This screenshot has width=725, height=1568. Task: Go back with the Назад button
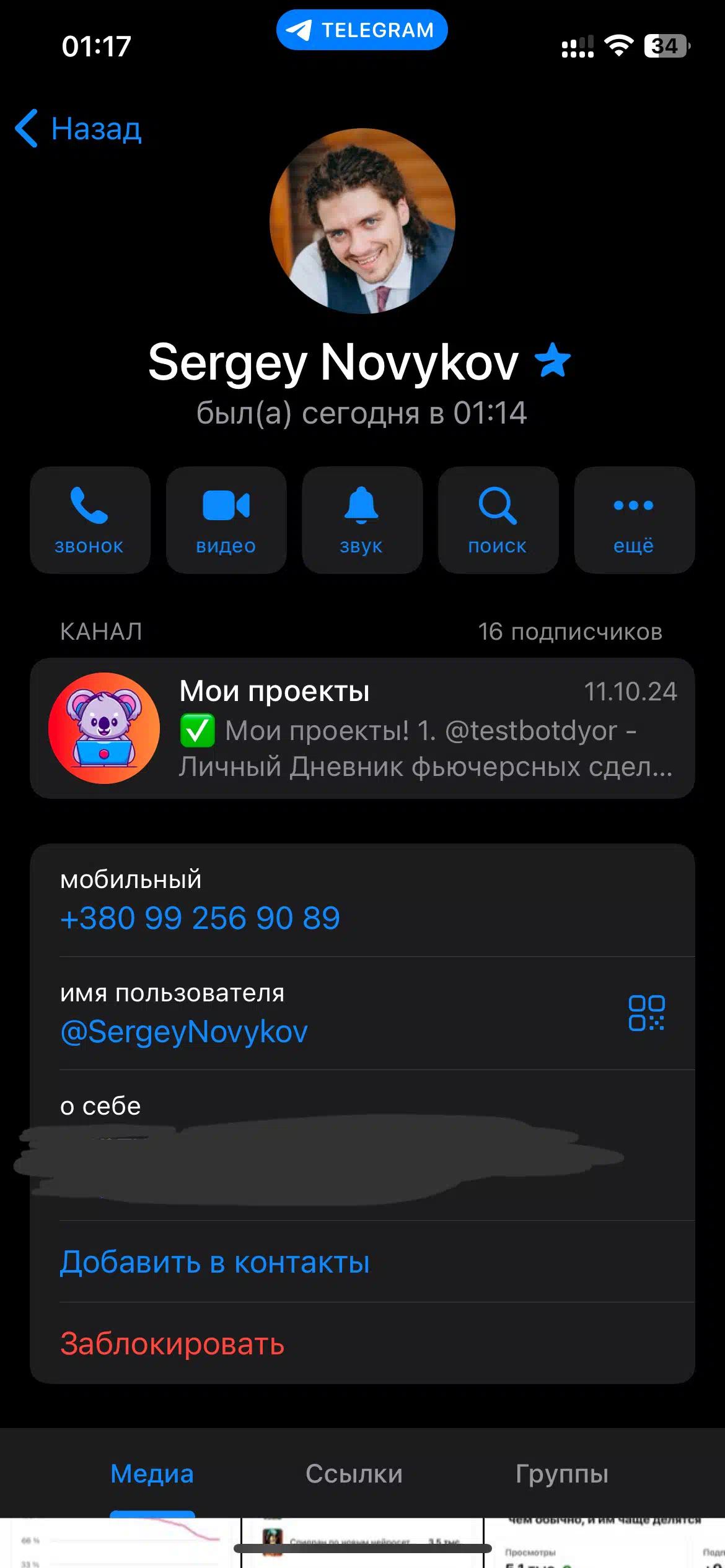click(79, 129)
